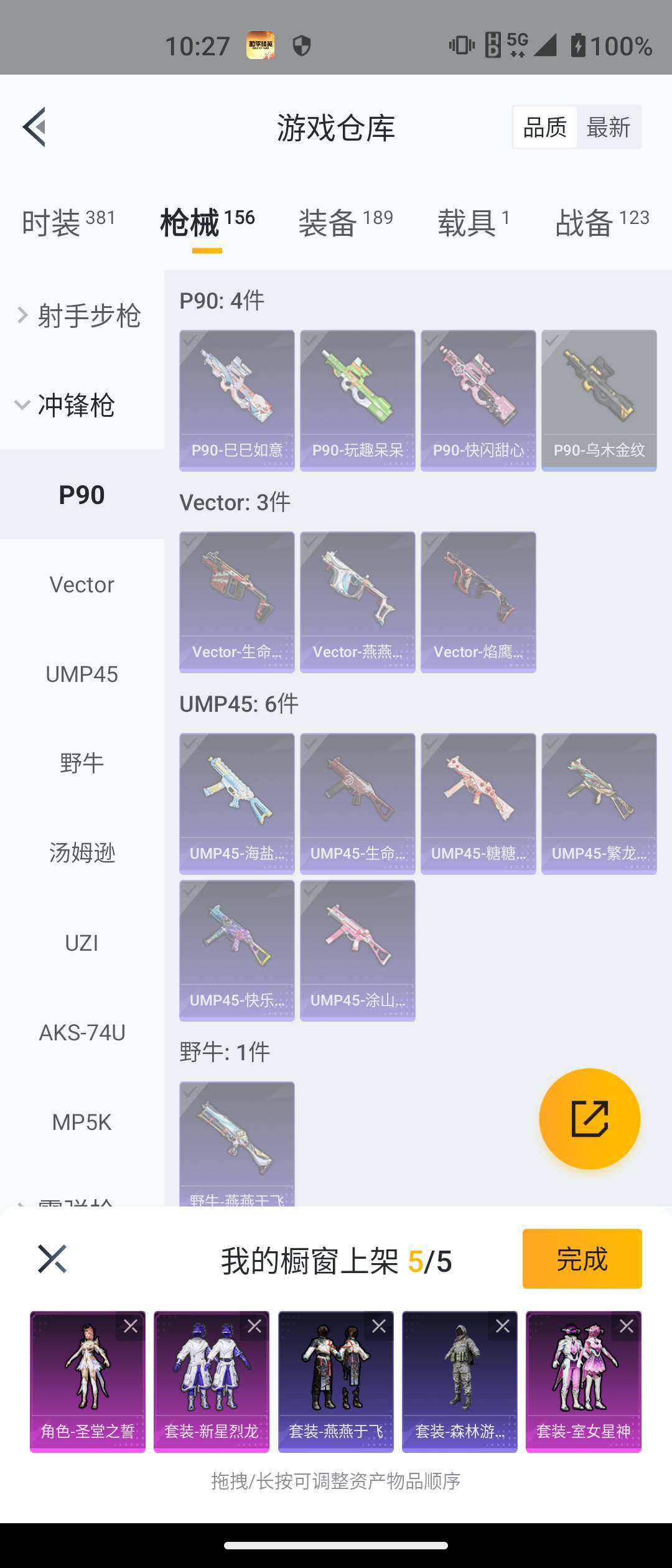Tap the 和平精英 notification icon in status bar

click(x=261, y=44)
